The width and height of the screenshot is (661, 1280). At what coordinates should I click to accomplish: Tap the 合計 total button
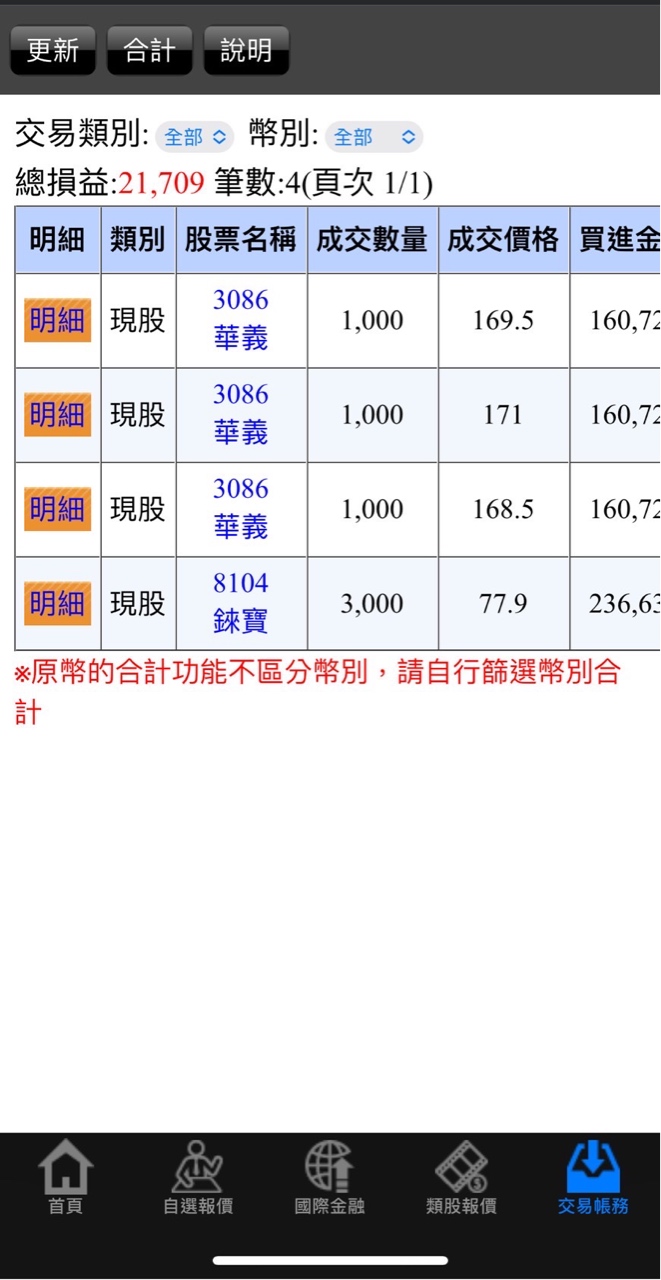tap(149, 50)
